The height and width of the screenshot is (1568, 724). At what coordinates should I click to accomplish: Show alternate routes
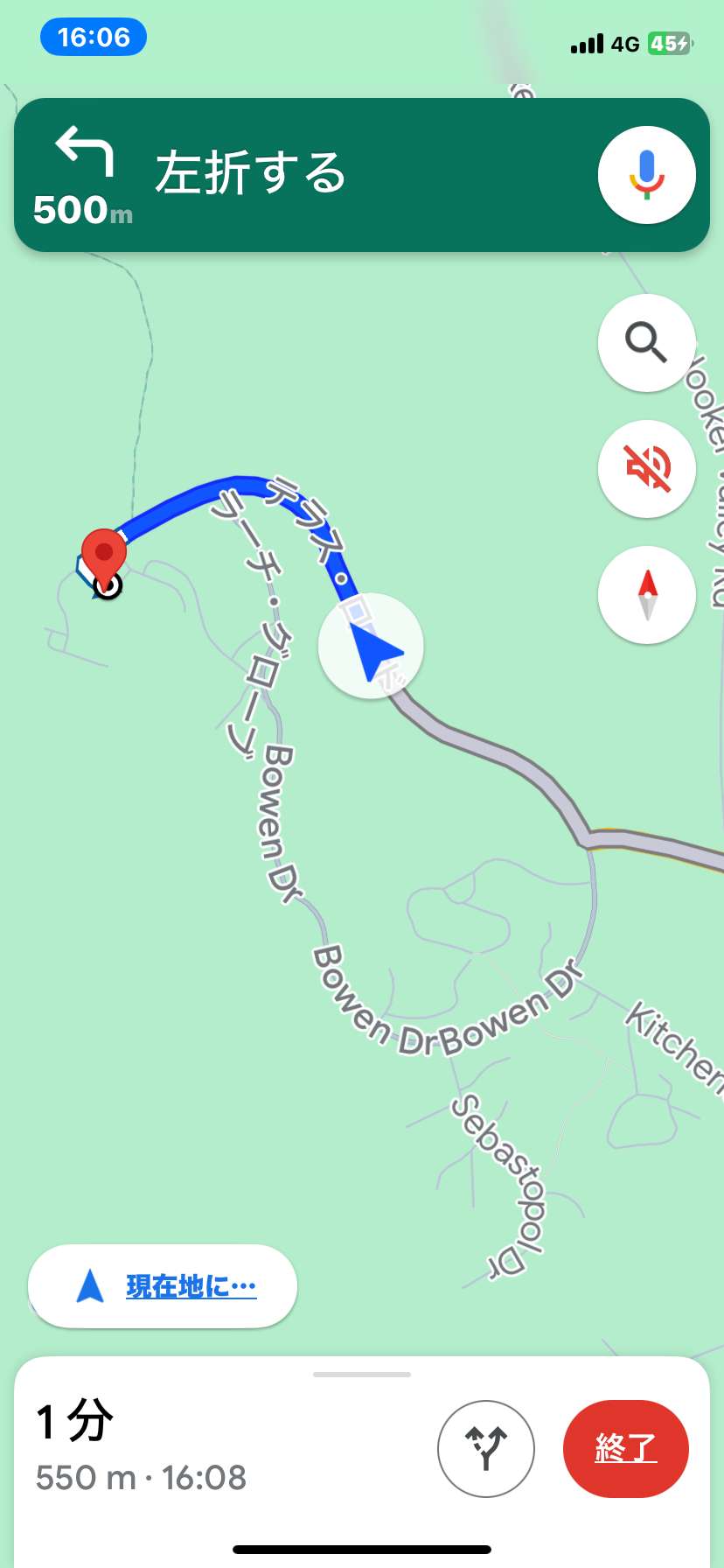[x=485, y=1449]
